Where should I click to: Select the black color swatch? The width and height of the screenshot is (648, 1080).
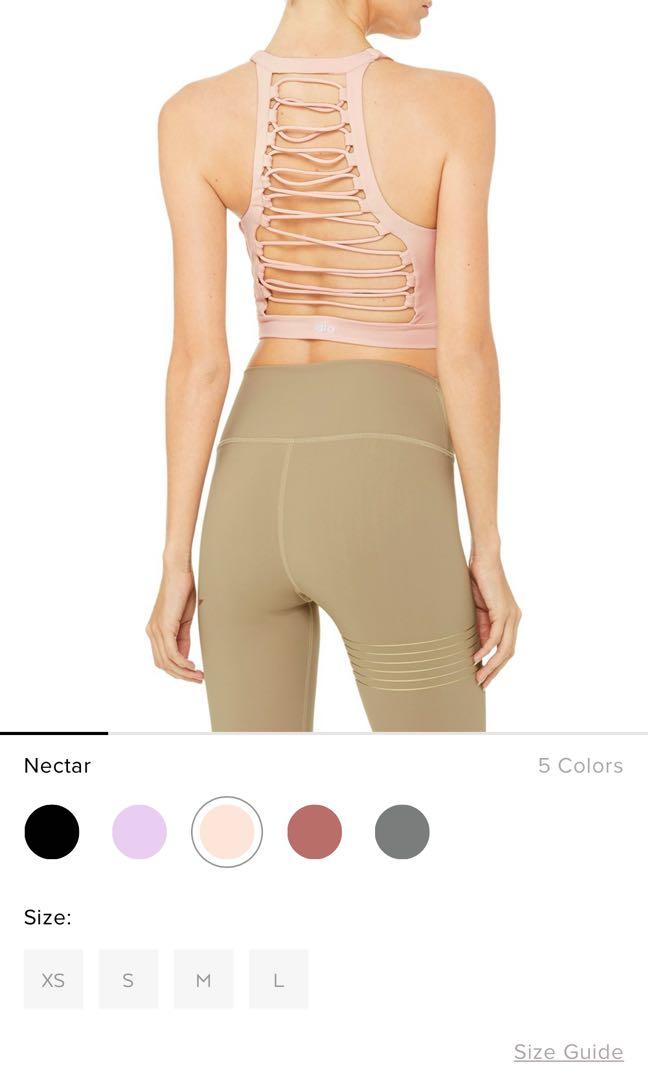52,831
